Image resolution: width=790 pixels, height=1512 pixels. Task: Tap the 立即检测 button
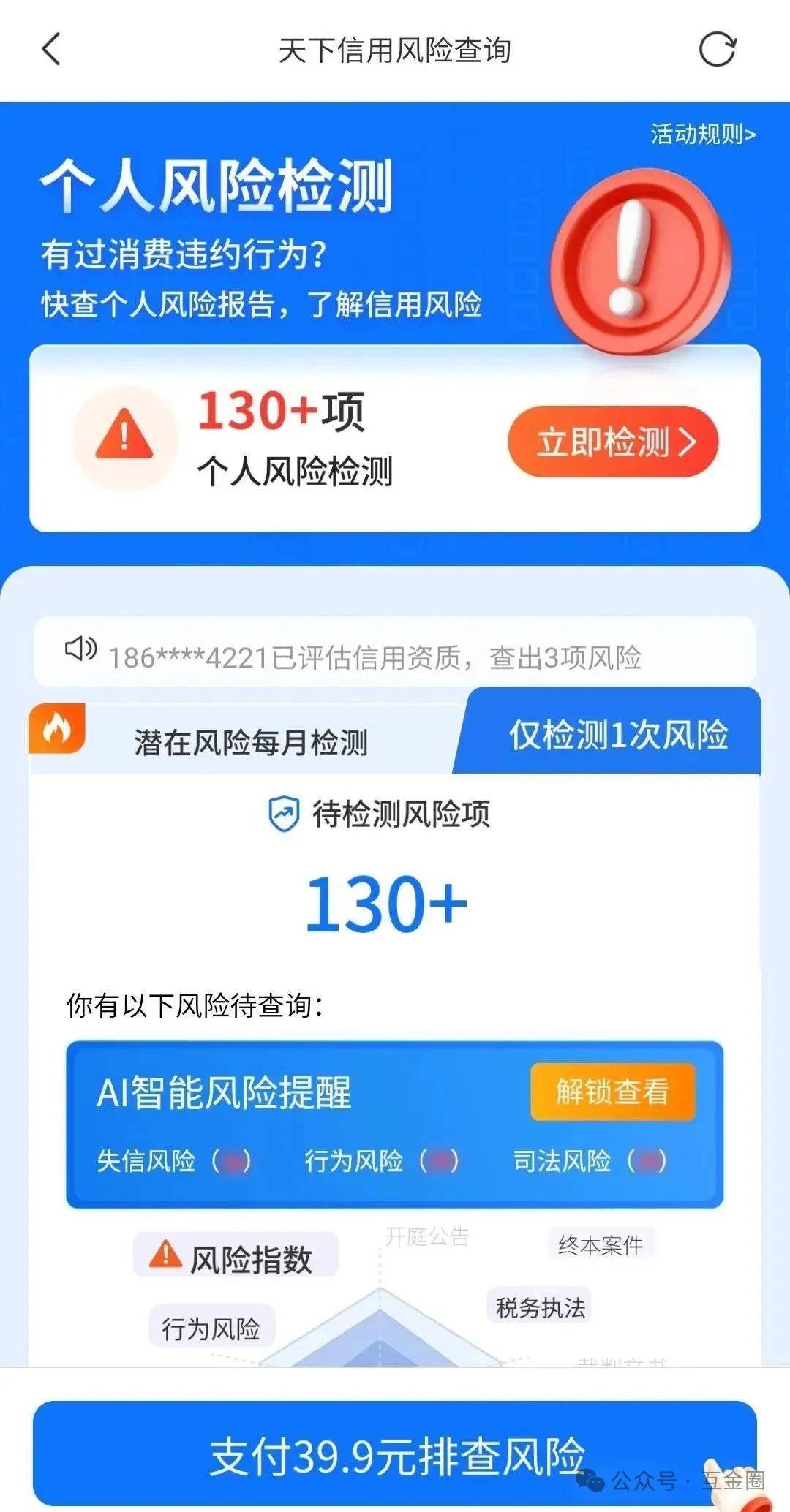613,442
